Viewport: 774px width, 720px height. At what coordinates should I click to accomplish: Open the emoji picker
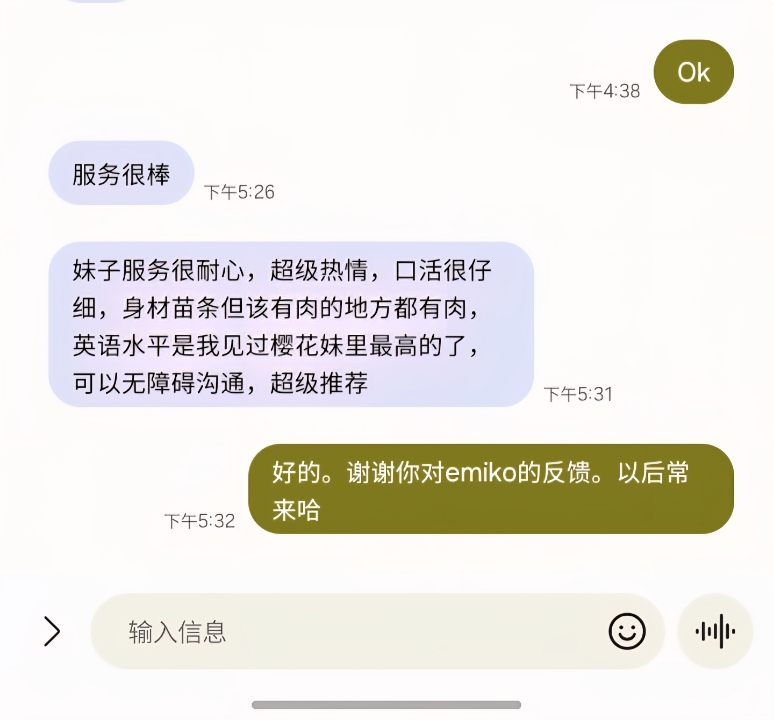coord(627,631)
